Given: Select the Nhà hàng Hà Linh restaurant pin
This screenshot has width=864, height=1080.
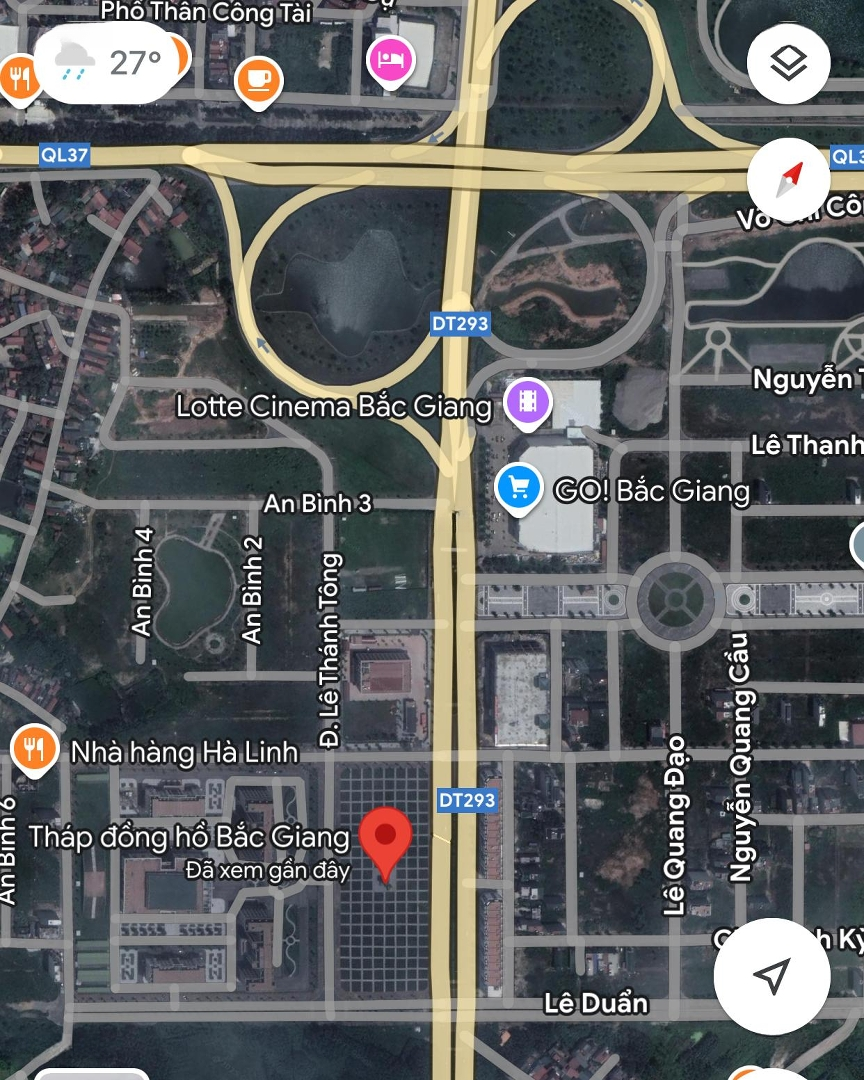Looking at the screenshot, I should click(34, 747).
